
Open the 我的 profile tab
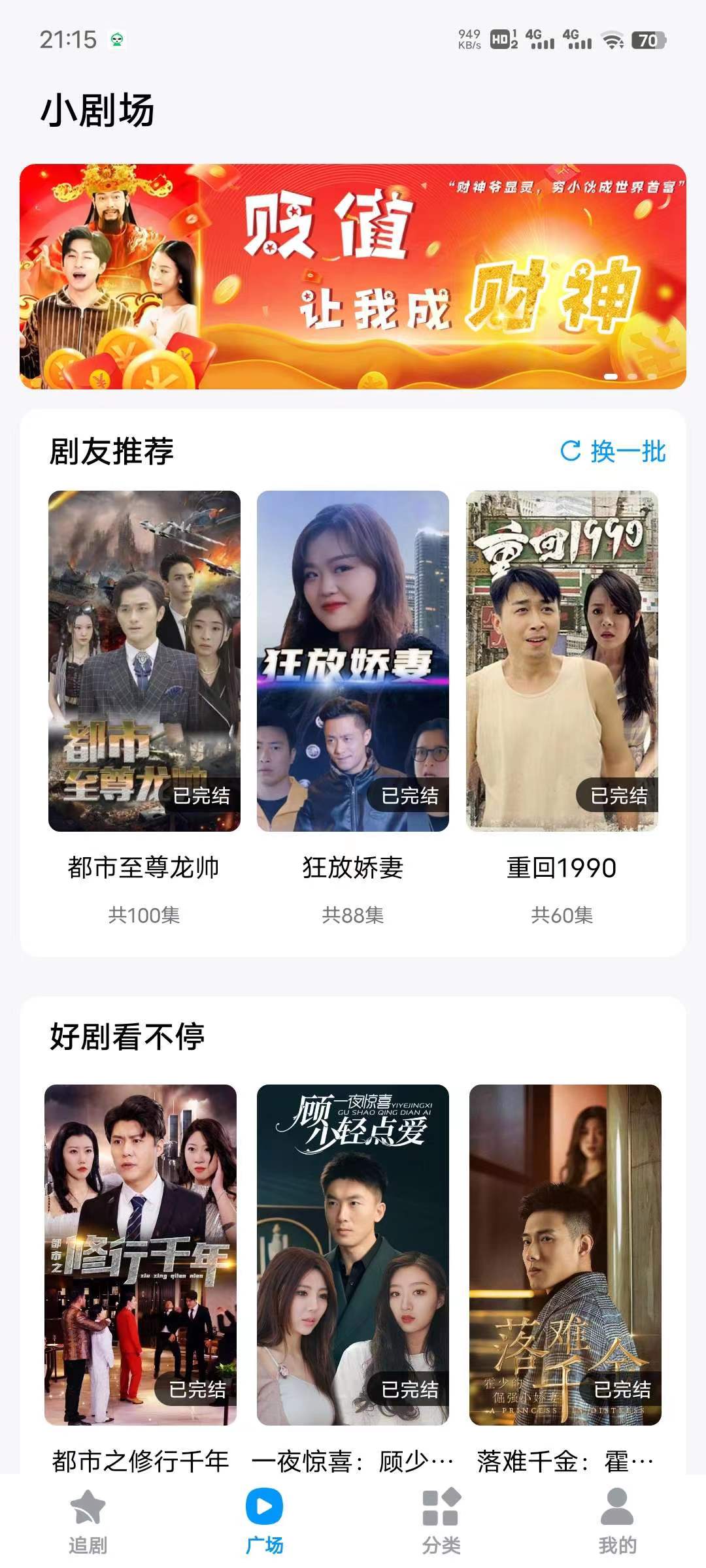(618, 1521)
